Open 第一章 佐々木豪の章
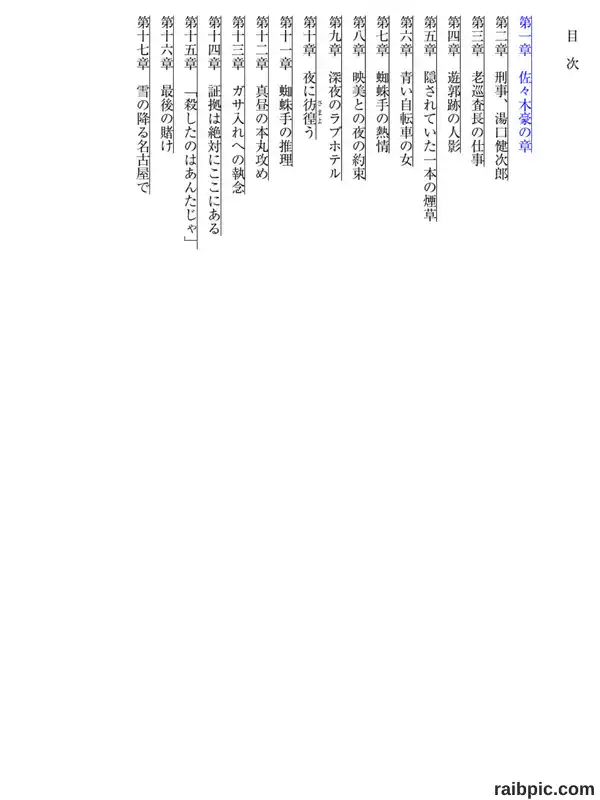The image size is (600, 800). (x=526, y=84)
